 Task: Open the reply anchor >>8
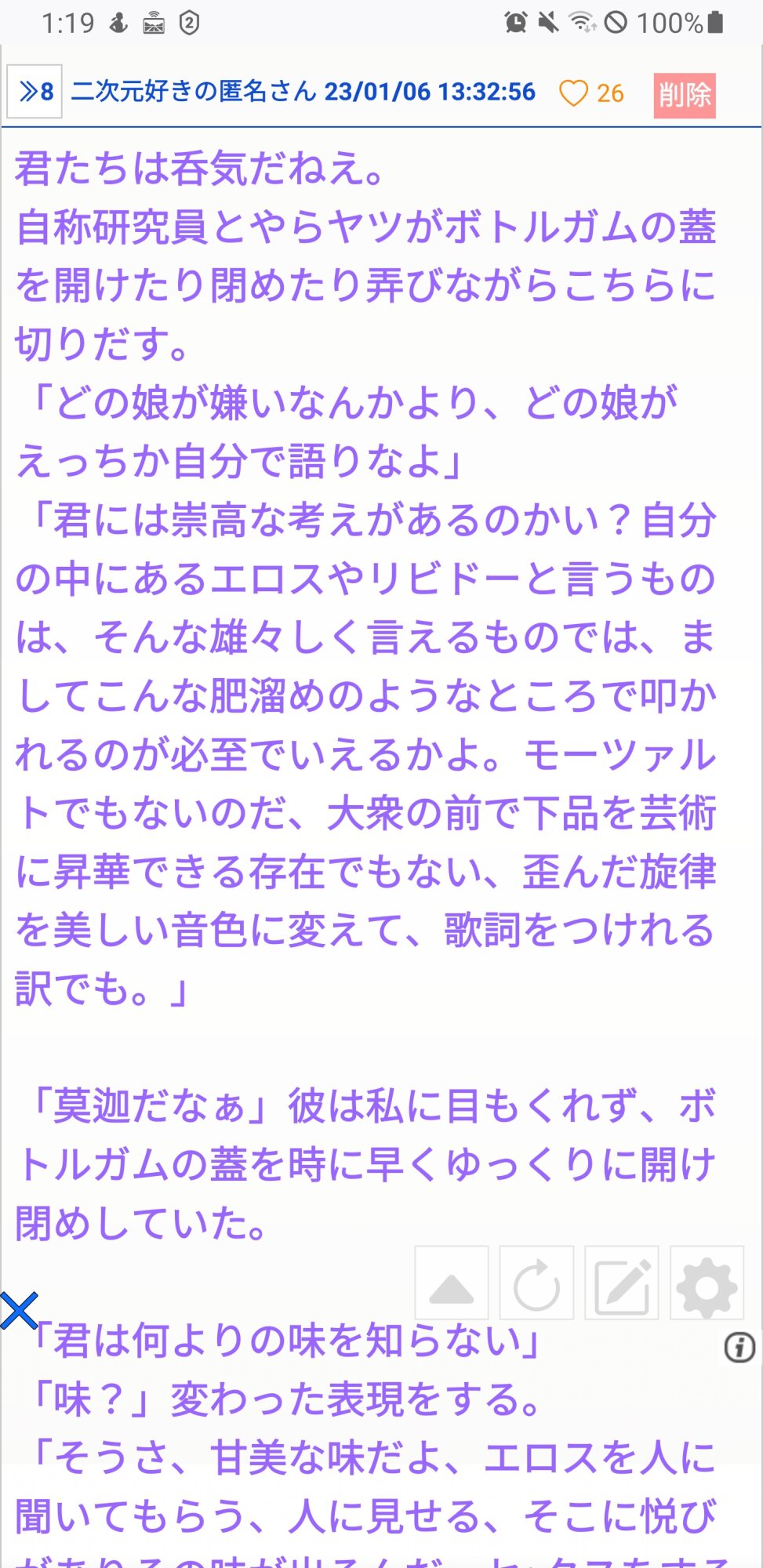[35, 92]
